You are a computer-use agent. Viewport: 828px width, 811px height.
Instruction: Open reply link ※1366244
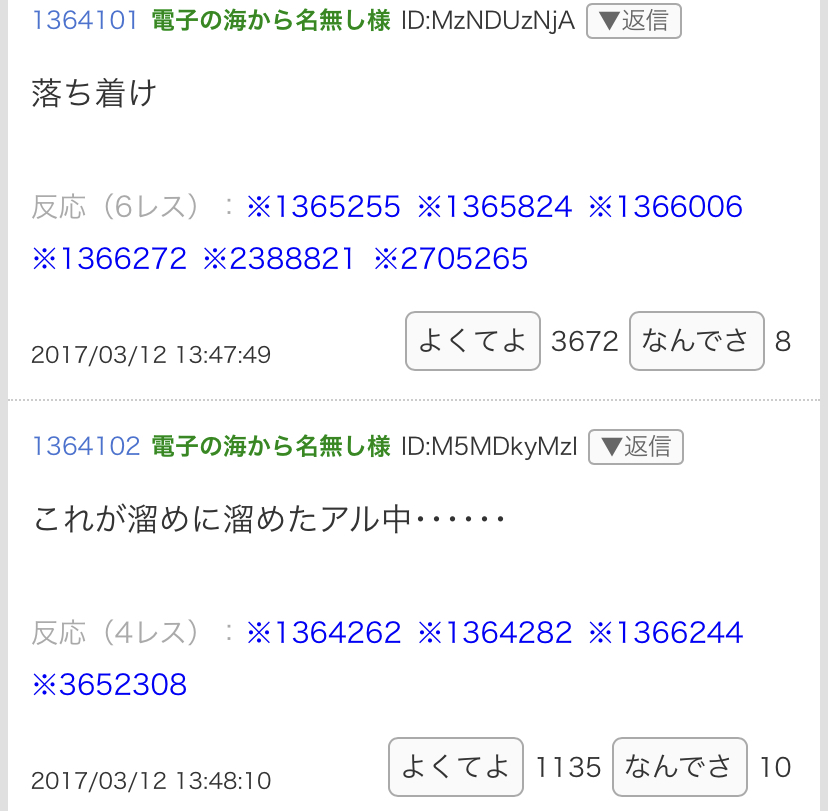pos(665,633)
